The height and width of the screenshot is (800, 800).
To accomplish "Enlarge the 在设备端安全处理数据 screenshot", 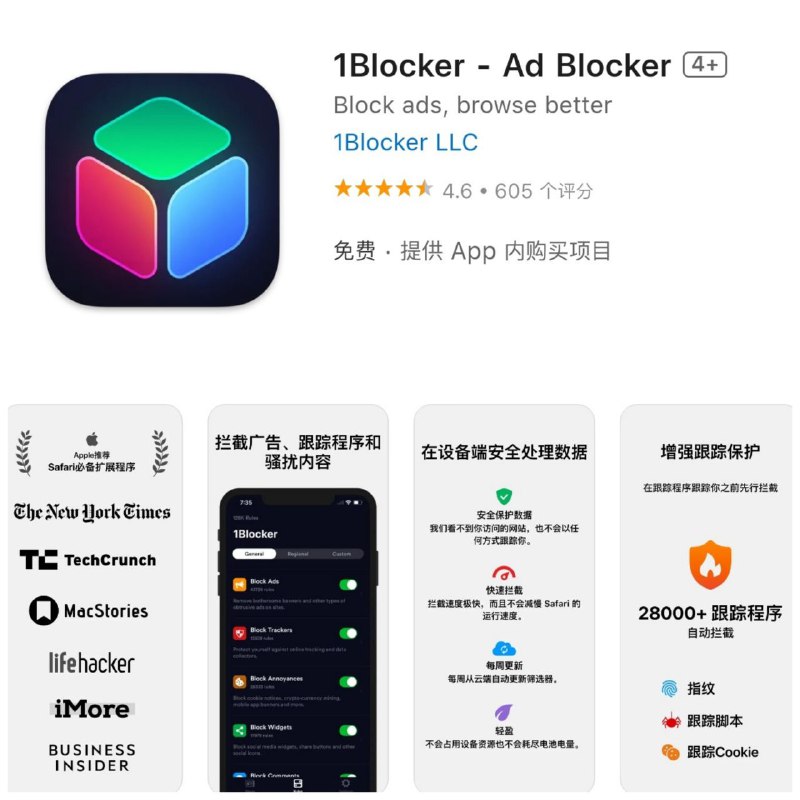I will click(x=503, y=598).
